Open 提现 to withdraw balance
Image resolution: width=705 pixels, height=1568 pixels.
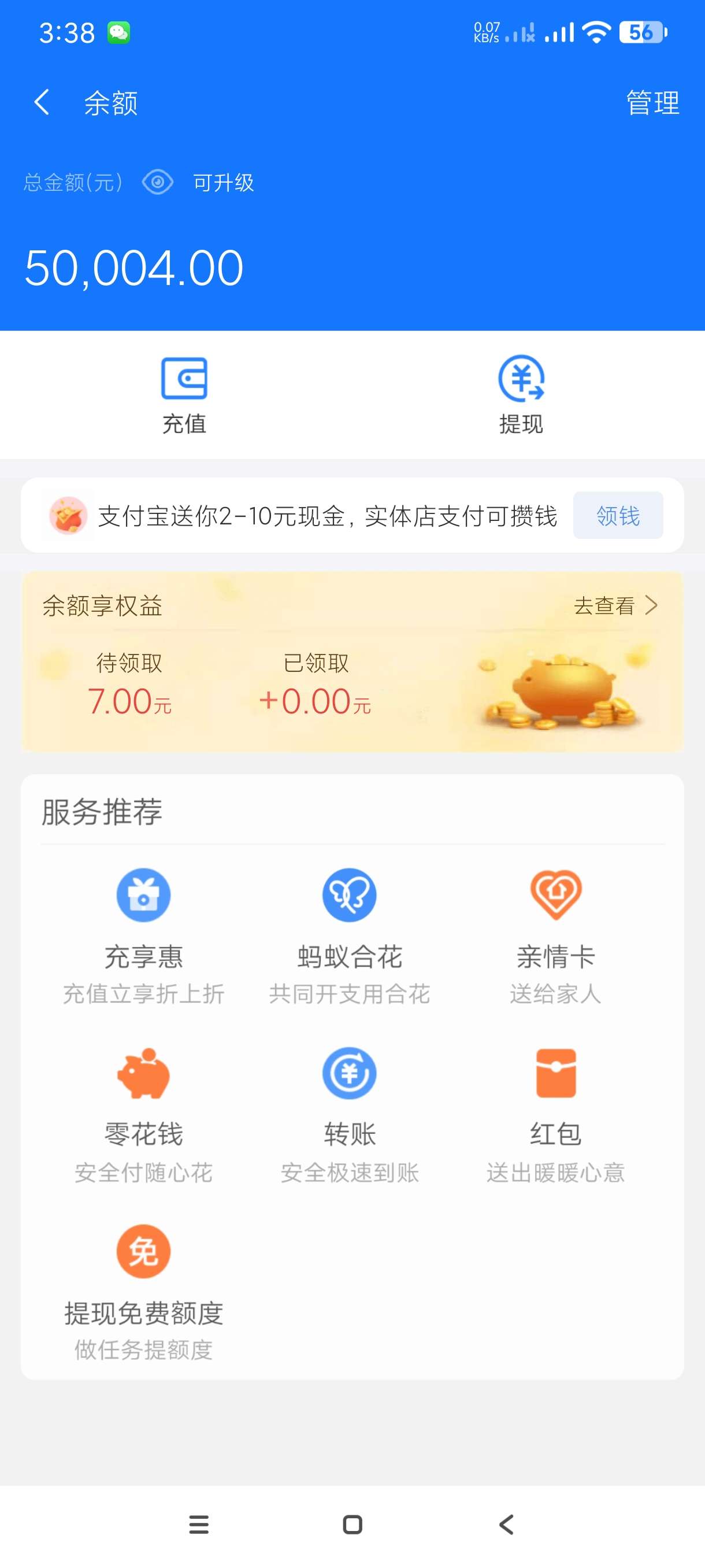click(521, 394)
